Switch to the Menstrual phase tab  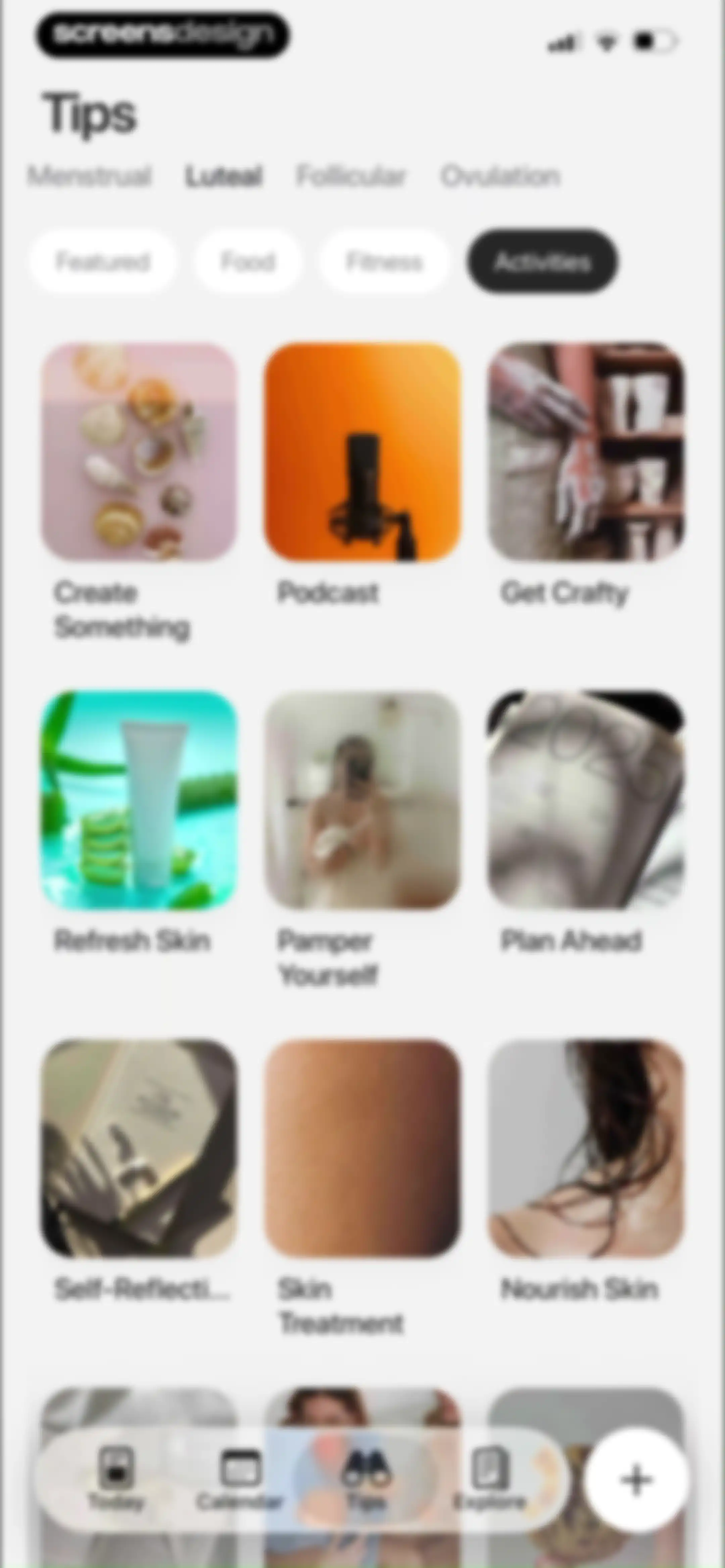coord(90,177)
